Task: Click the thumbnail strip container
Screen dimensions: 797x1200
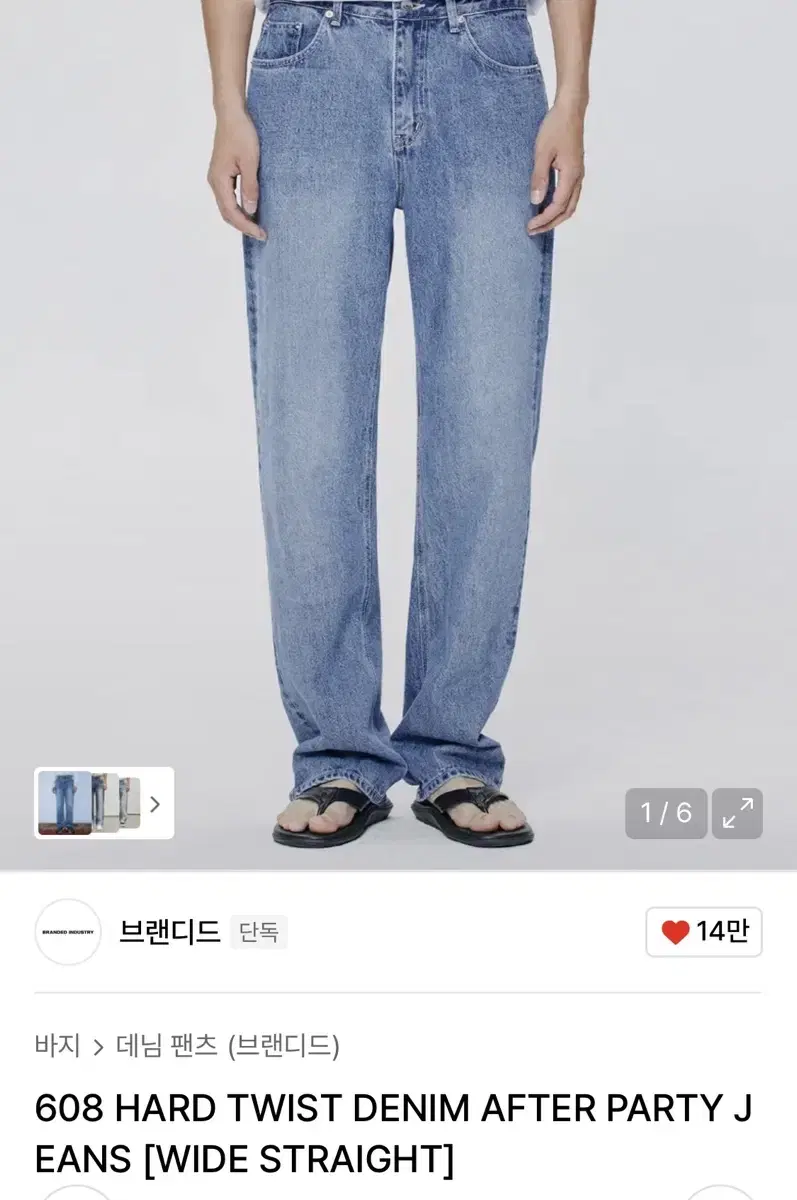Action: point(105,802)
